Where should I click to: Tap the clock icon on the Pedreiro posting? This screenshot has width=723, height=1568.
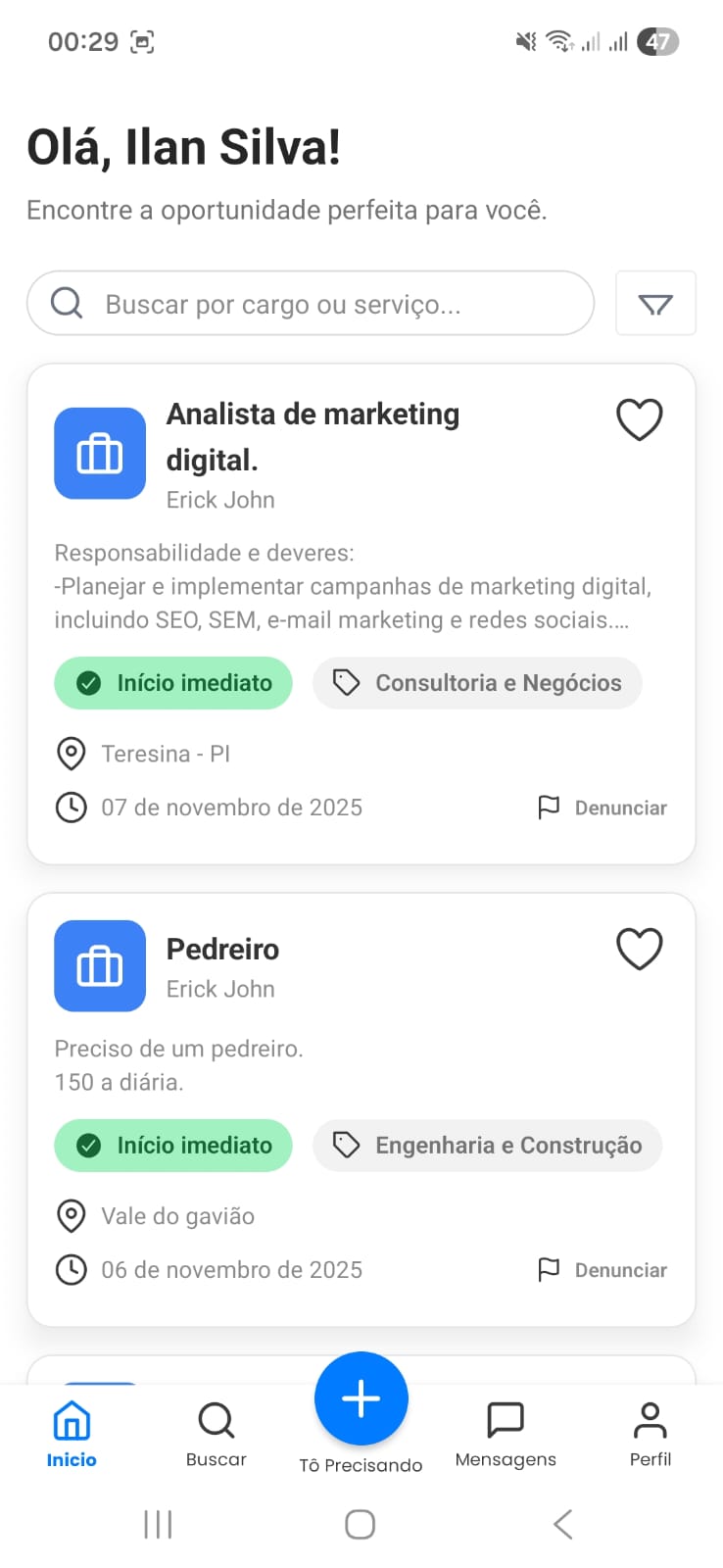click(71, 1269)
